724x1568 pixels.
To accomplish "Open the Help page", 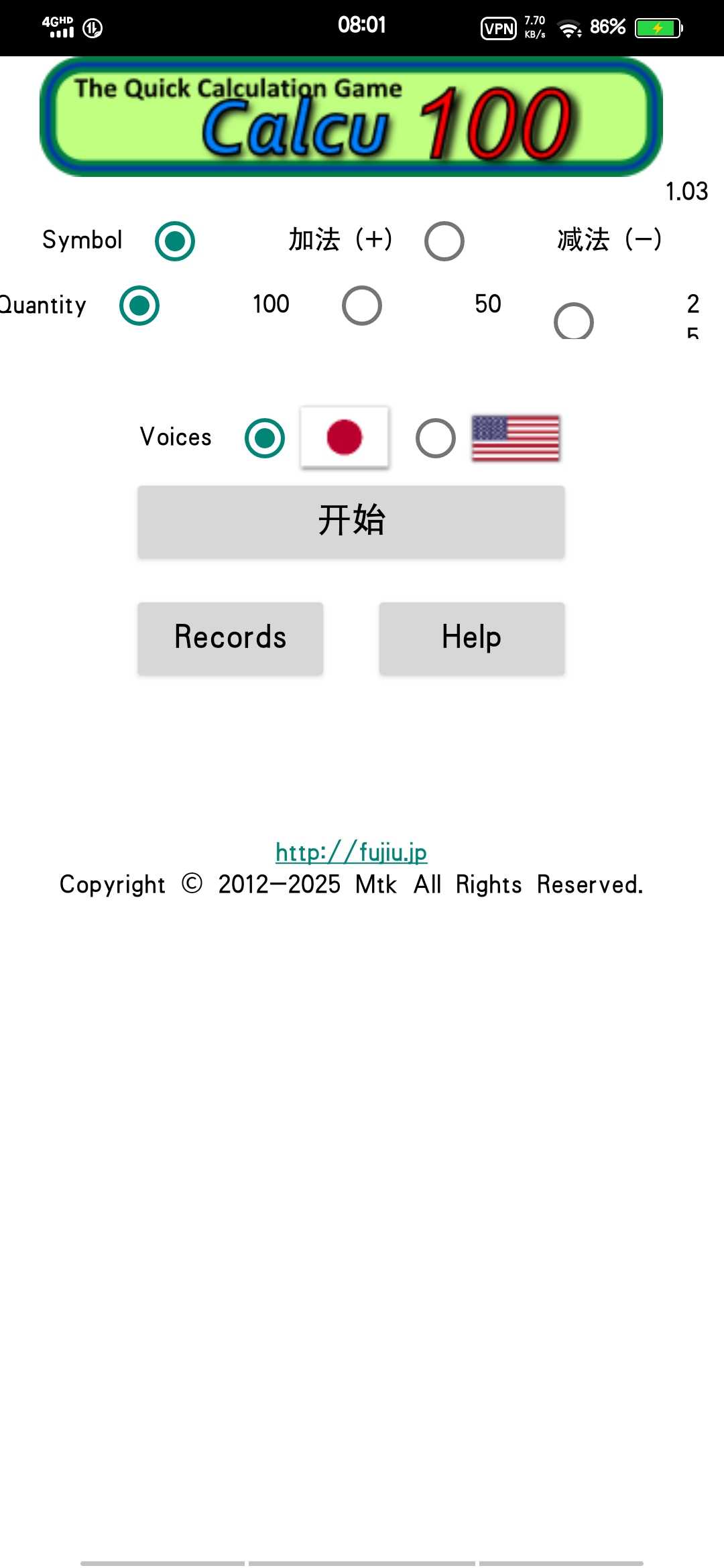I will click(471, 638).
